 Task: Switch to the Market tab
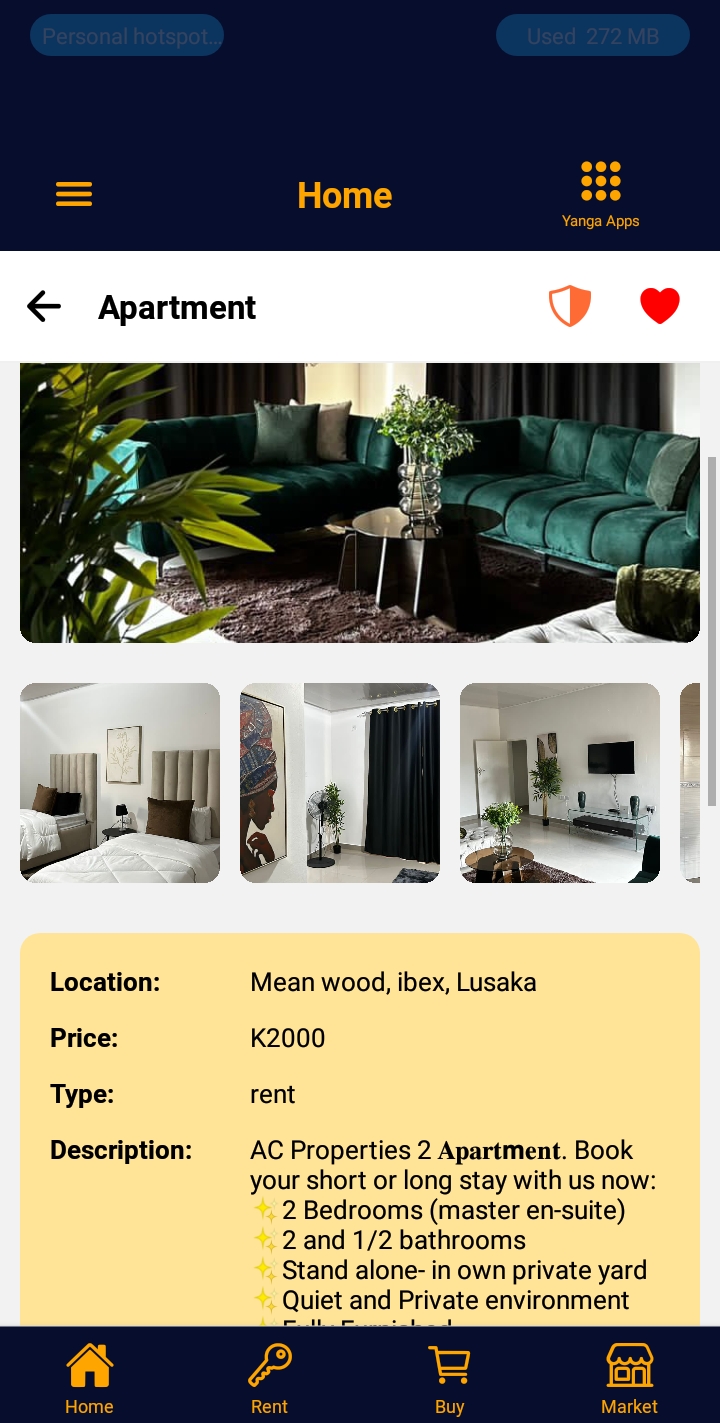point(629,1378)
